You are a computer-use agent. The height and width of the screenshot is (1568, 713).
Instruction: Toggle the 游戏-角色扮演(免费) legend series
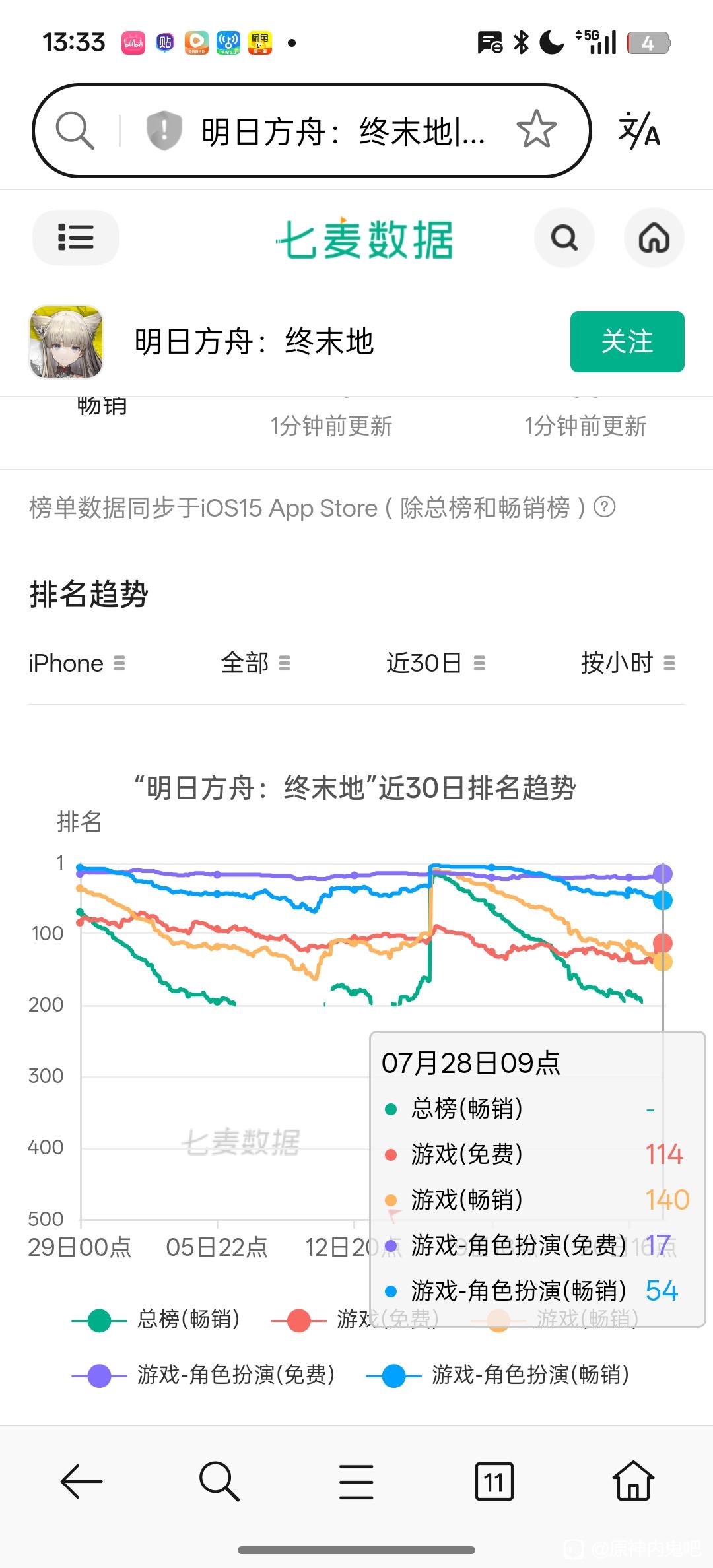click(x=203, y=1375)
